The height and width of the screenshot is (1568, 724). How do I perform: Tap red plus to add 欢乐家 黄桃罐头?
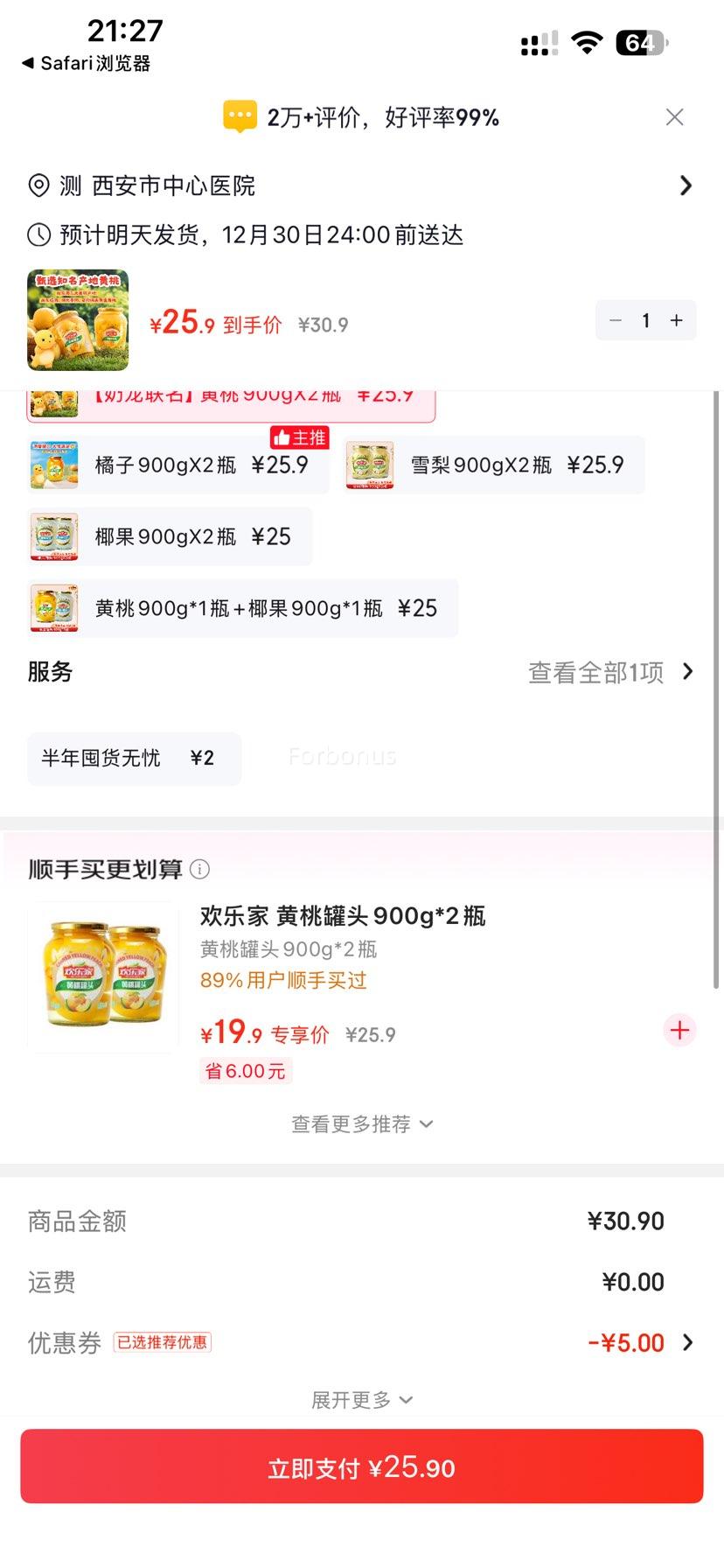tap(679, 1031)
